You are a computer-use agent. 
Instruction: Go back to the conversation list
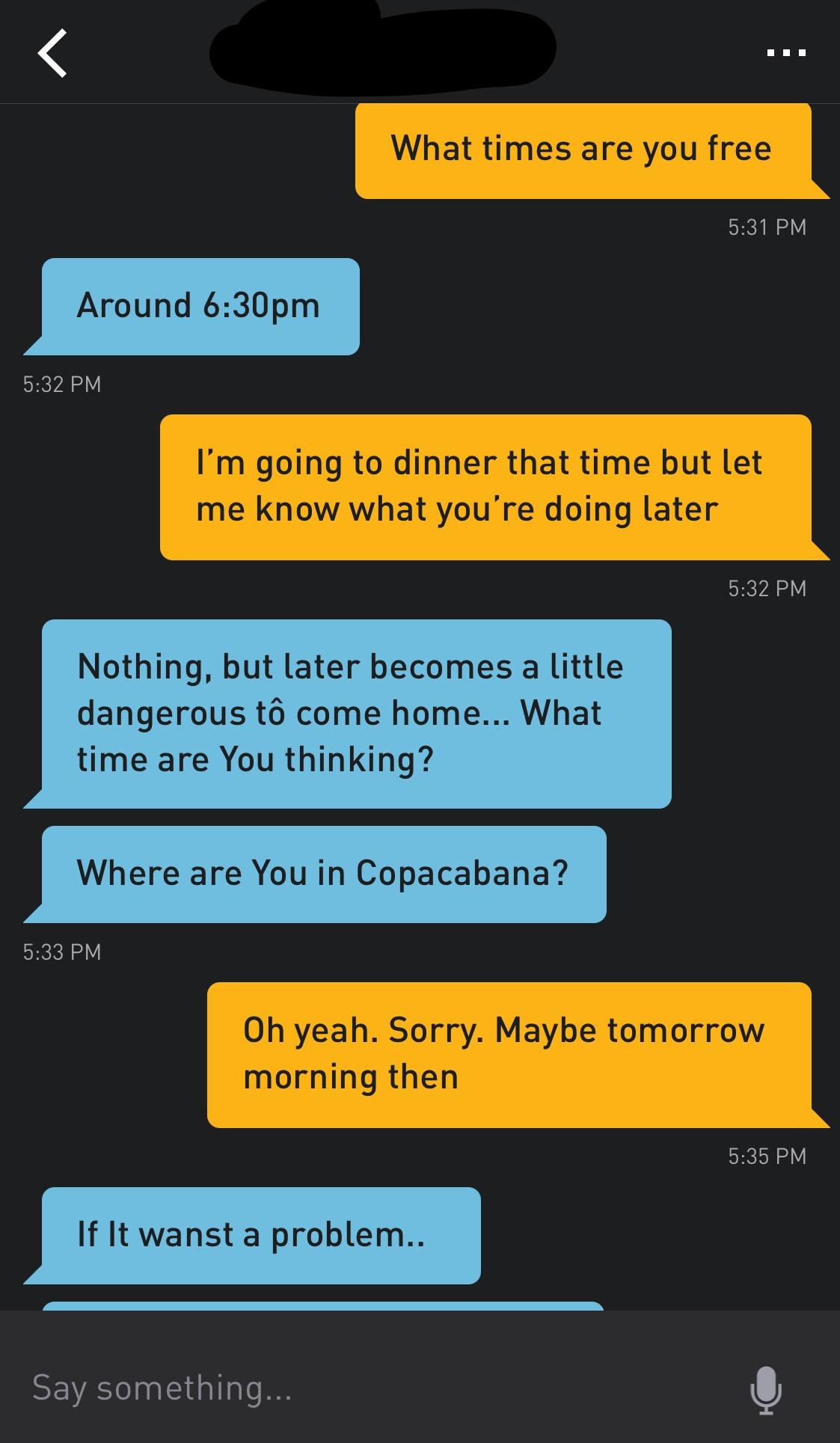(52, 53)
